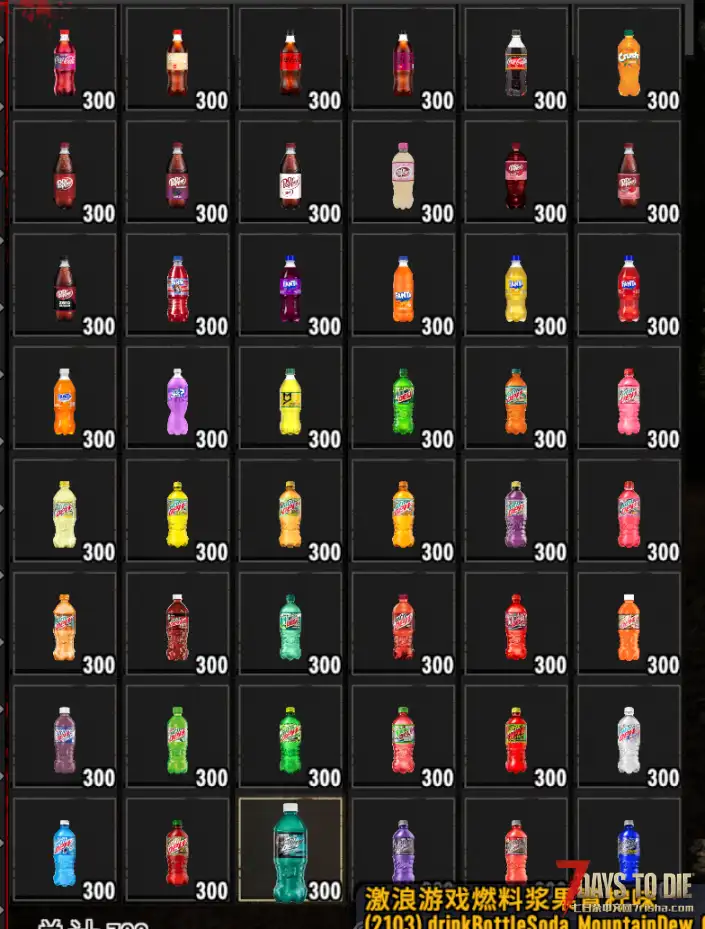705x929 pixels.
Task: Pick the pale lilac soda bottle
Action: [x=177, y=401]
